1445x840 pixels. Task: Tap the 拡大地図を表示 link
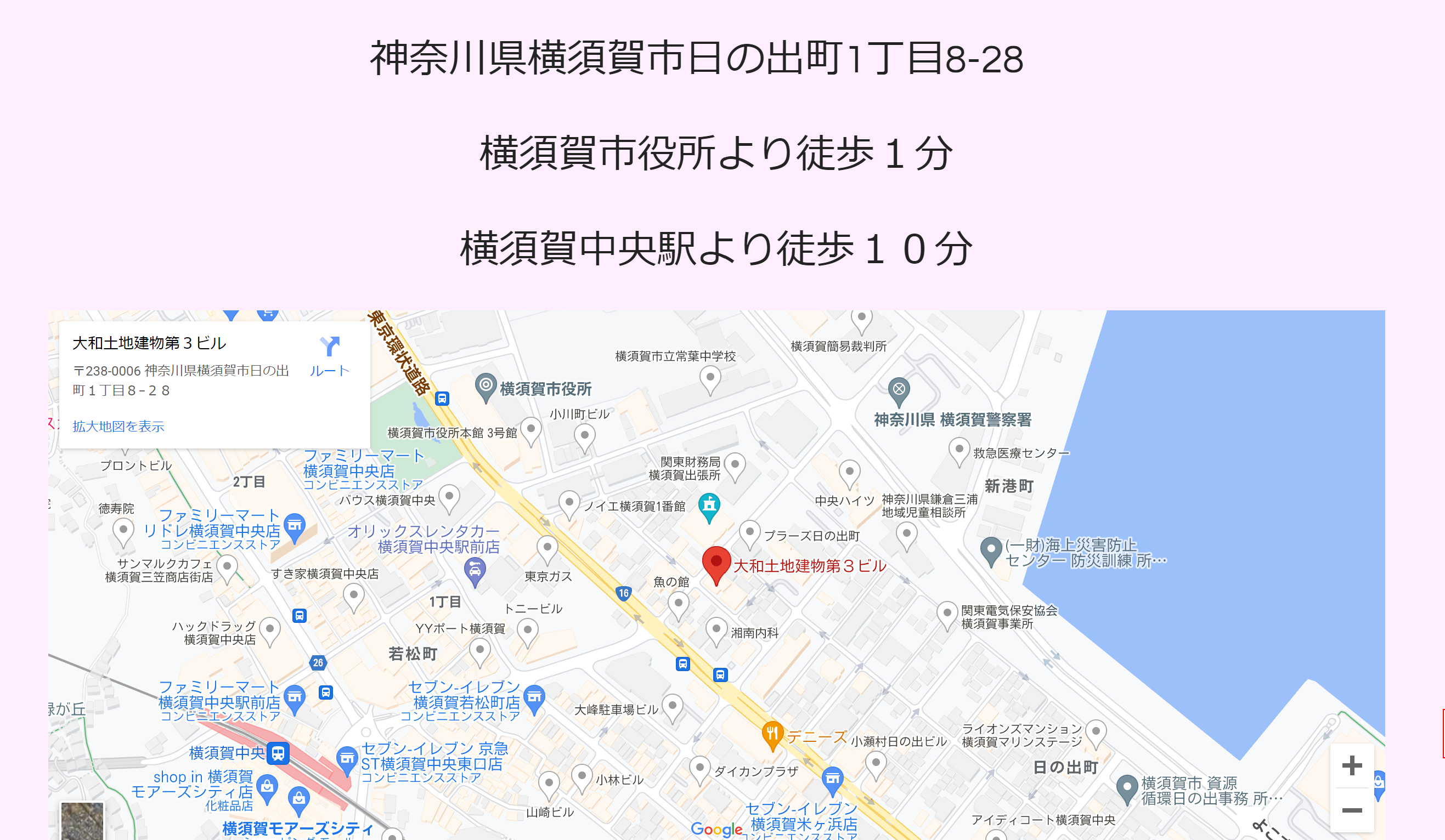click(118, 426)
